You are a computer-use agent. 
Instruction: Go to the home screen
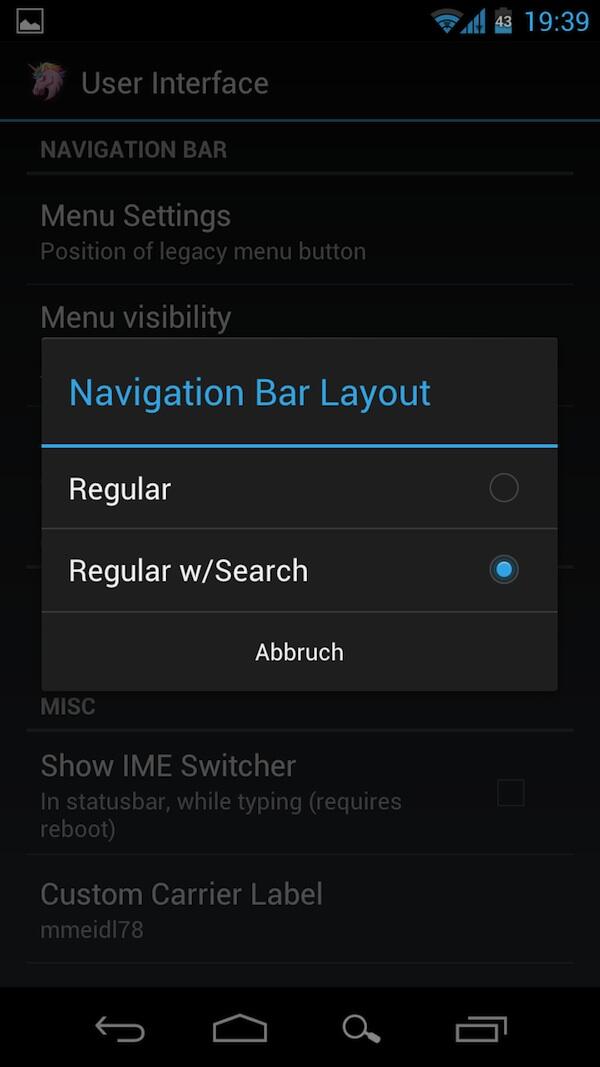[240, 1028]
